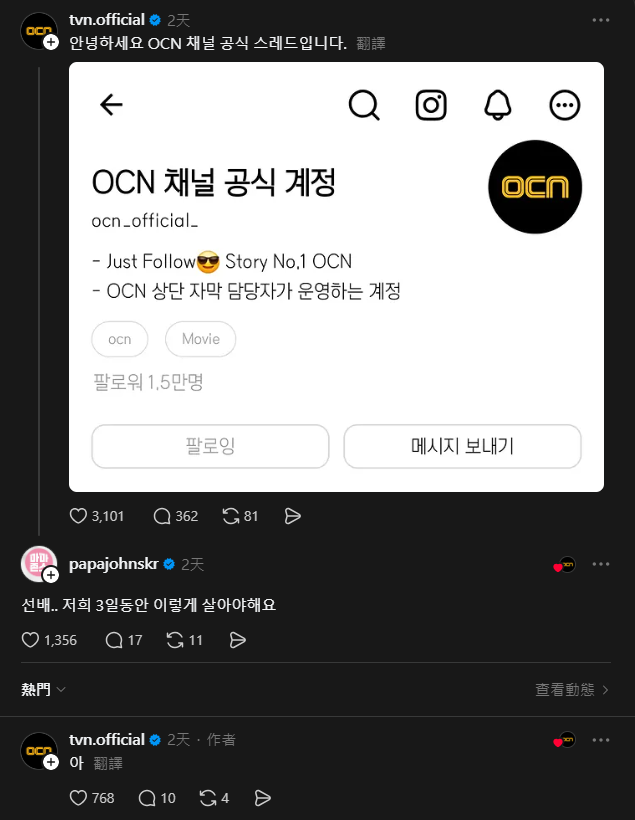Reply to papajohnskr's comment
This screenshot has height=820, width=635.
click(114, 640)
